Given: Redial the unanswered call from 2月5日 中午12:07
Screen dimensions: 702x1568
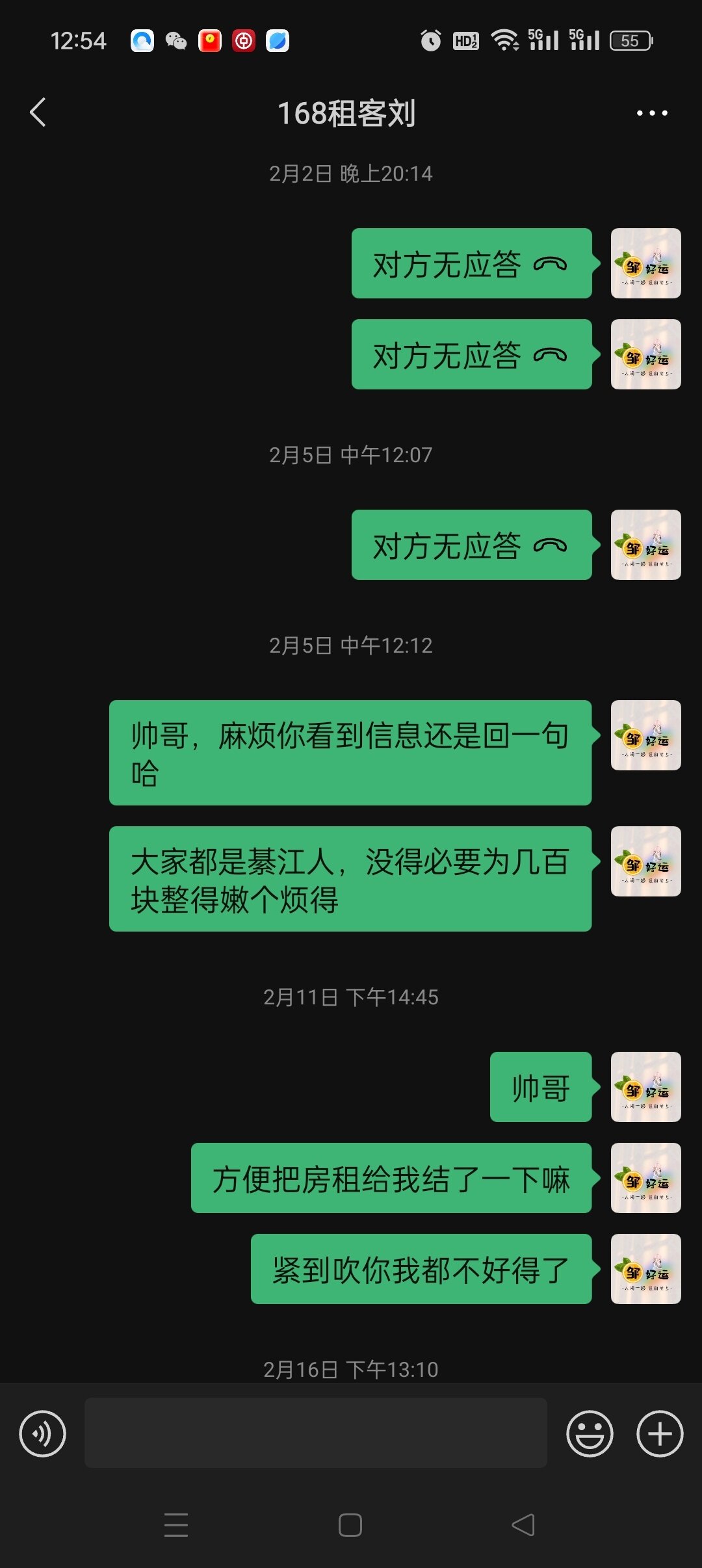Looking at the screenshot, I should [471, 545].
